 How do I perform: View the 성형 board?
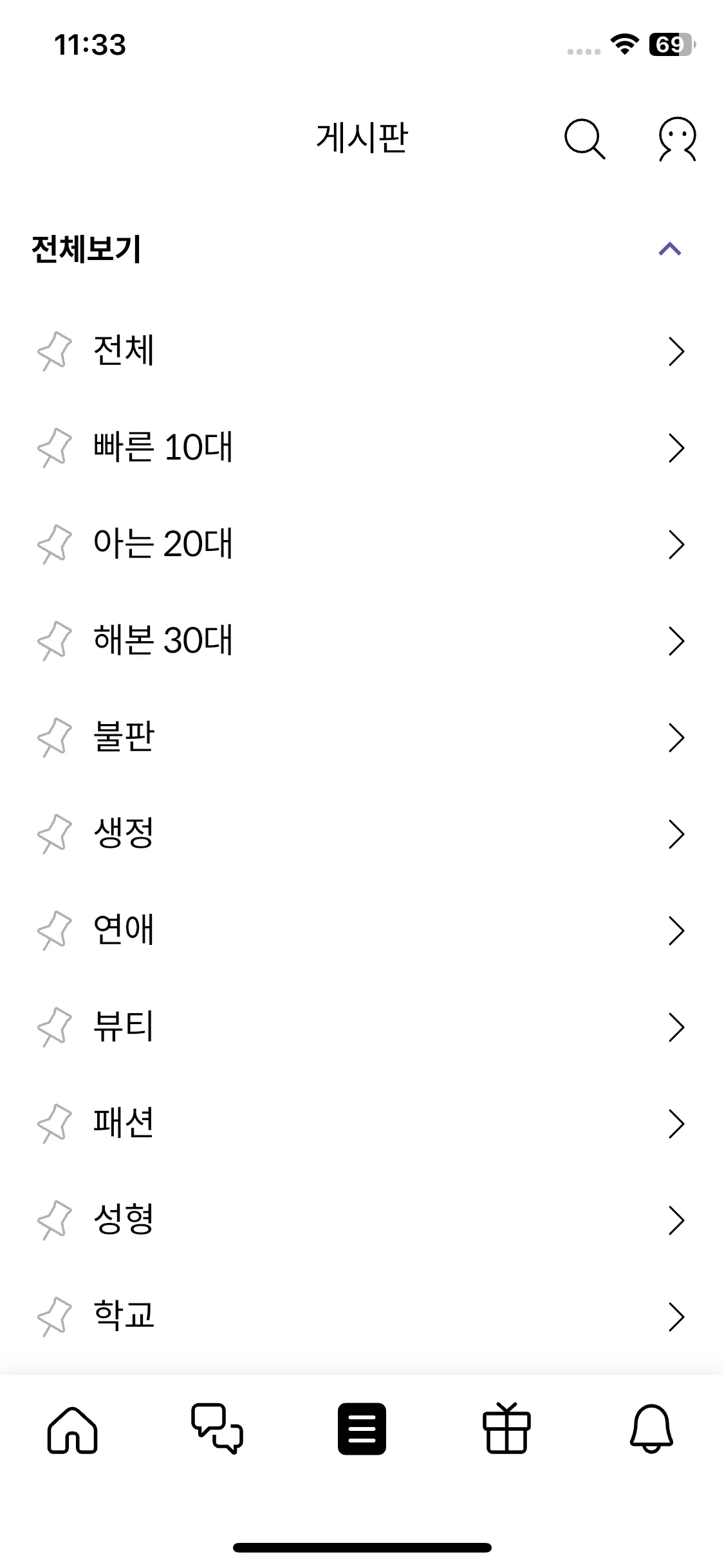click(360, 1220)
